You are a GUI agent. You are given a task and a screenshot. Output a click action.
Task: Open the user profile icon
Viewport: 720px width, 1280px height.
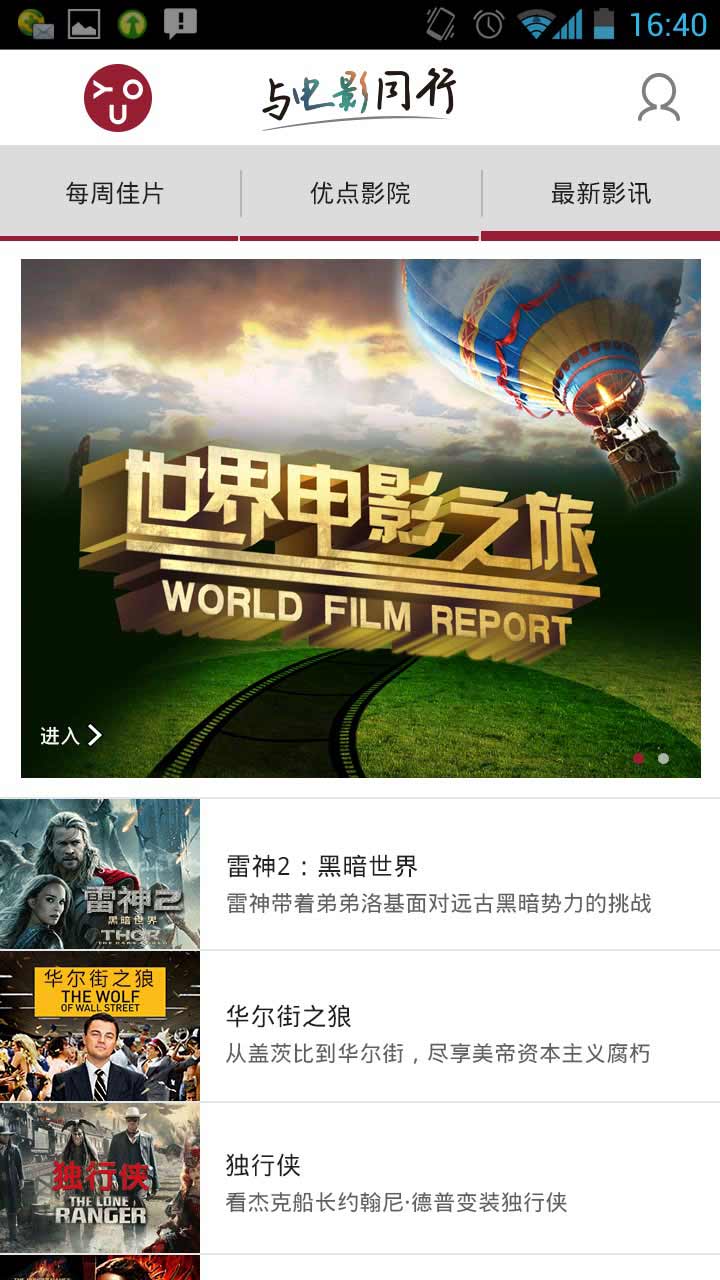tap(658, 98)
